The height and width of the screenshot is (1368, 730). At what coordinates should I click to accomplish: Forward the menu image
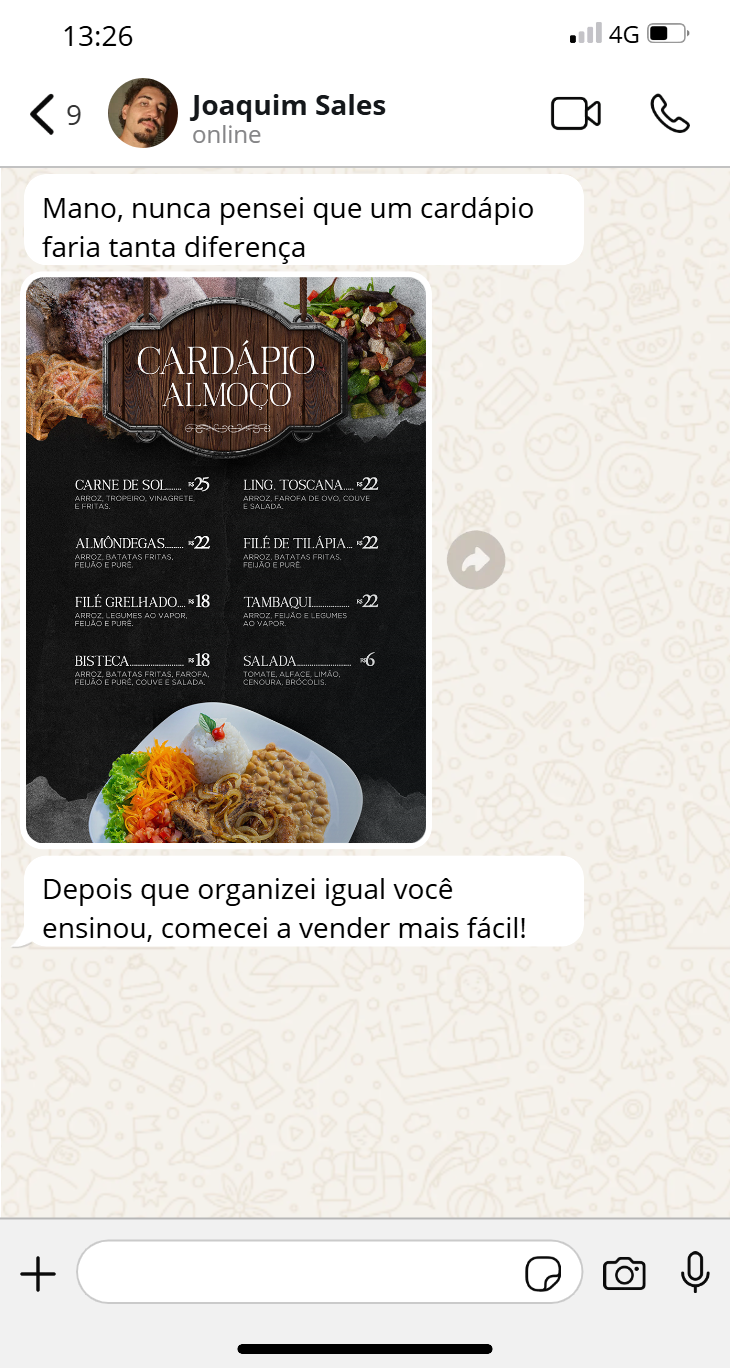click(x=476, y=560)
